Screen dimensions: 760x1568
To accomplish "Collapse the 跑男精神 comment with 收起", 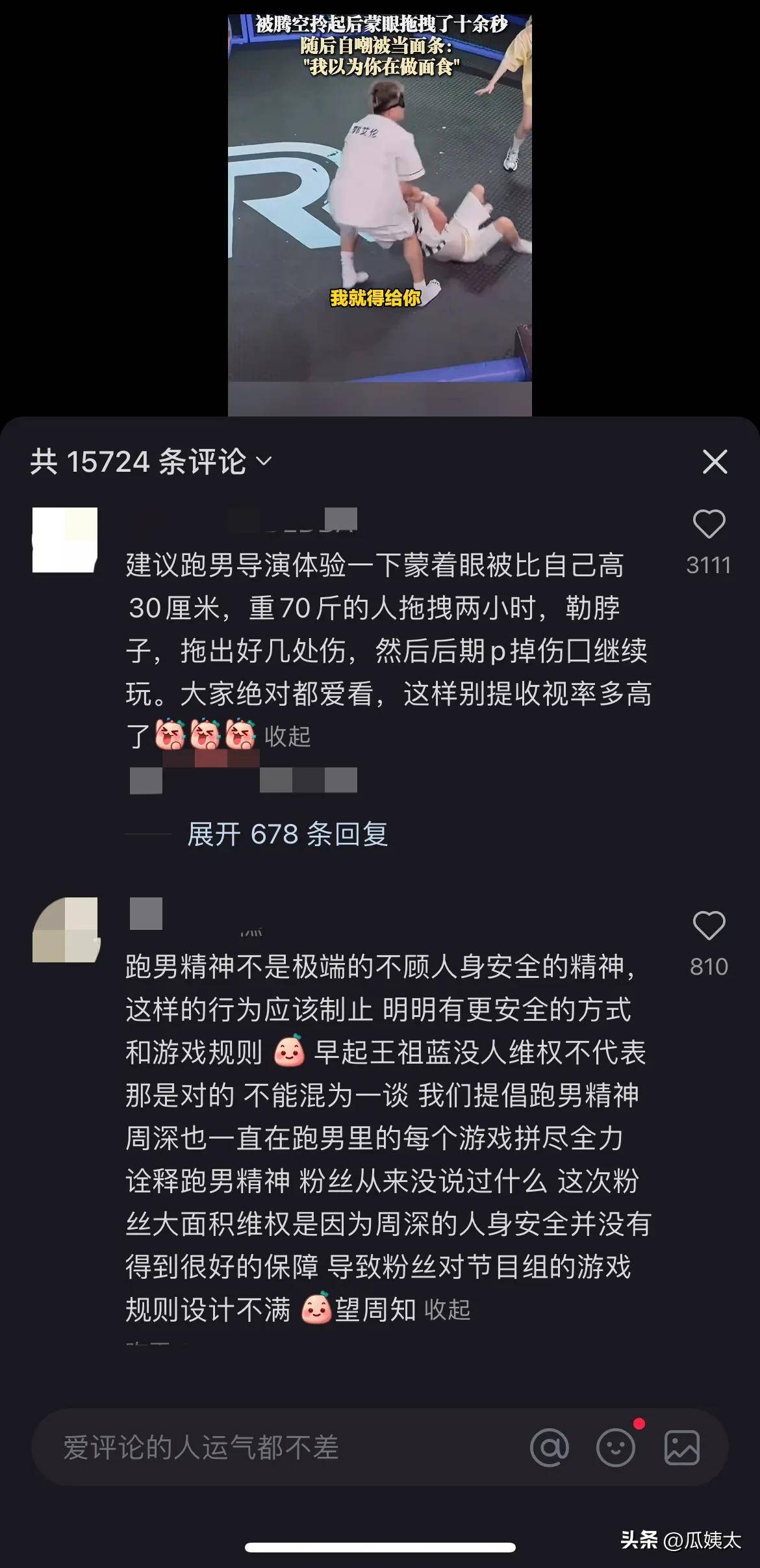I will tap(448, 1310).
